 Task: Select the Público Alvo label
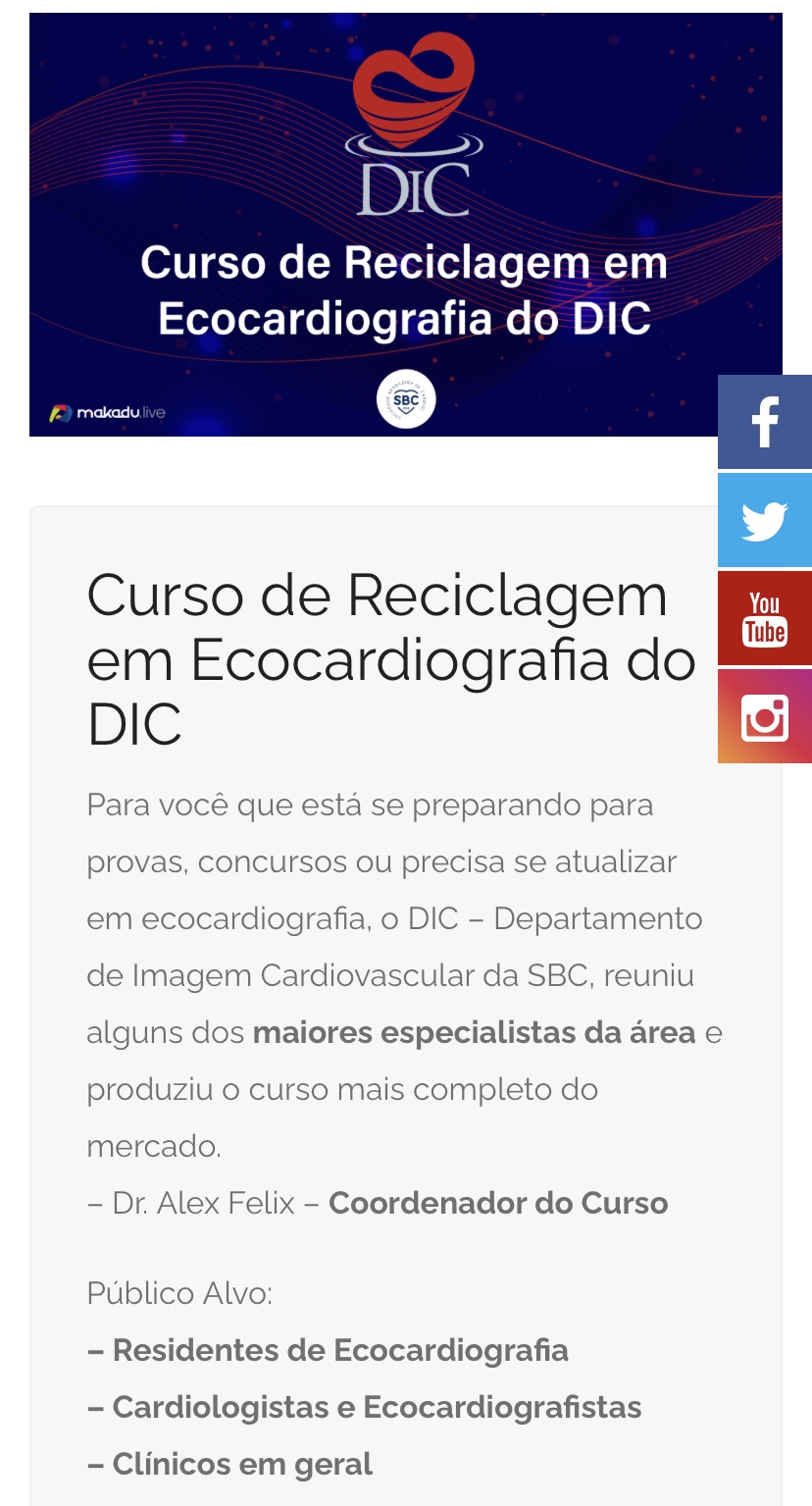[x=179, y=1292]
